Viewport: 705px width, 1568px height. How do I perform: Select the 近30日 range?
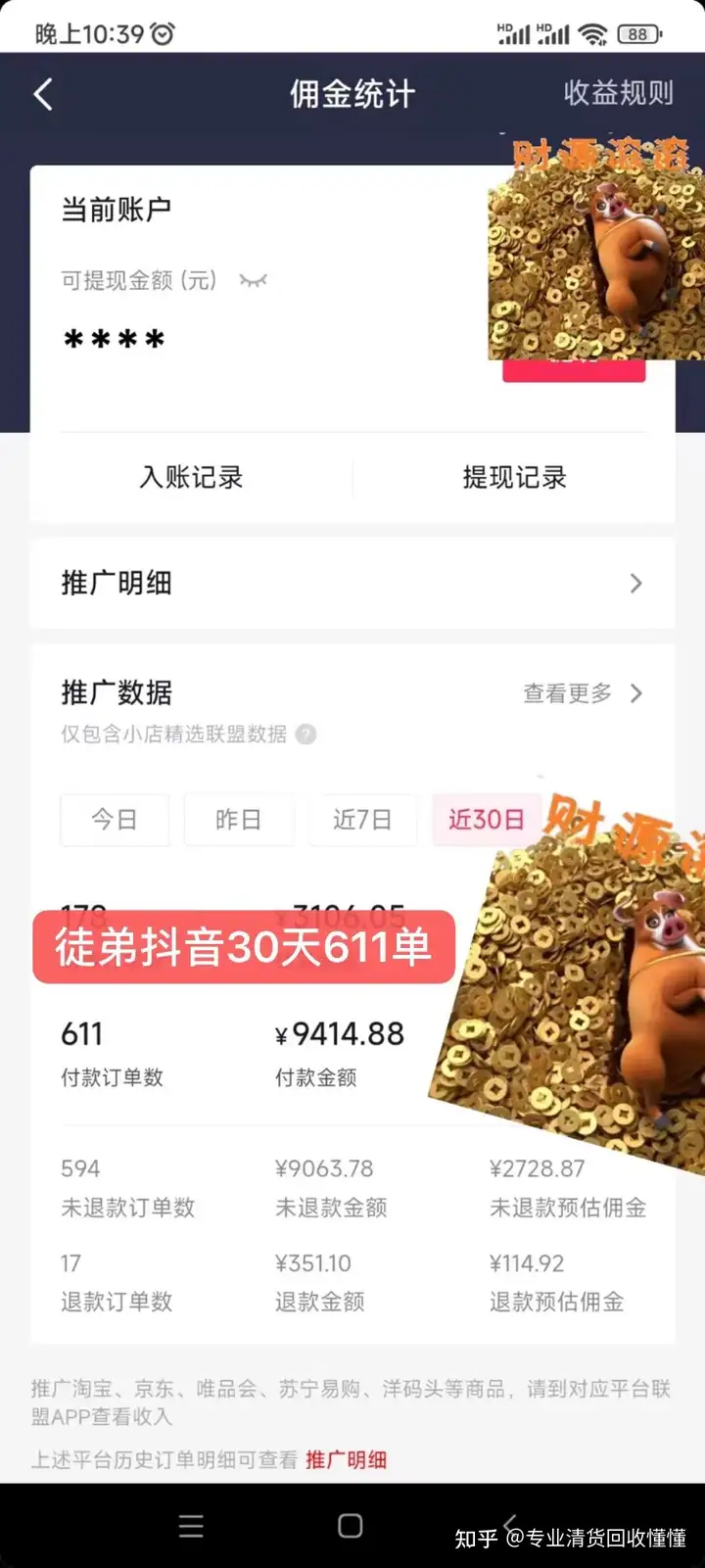(486, 819)
